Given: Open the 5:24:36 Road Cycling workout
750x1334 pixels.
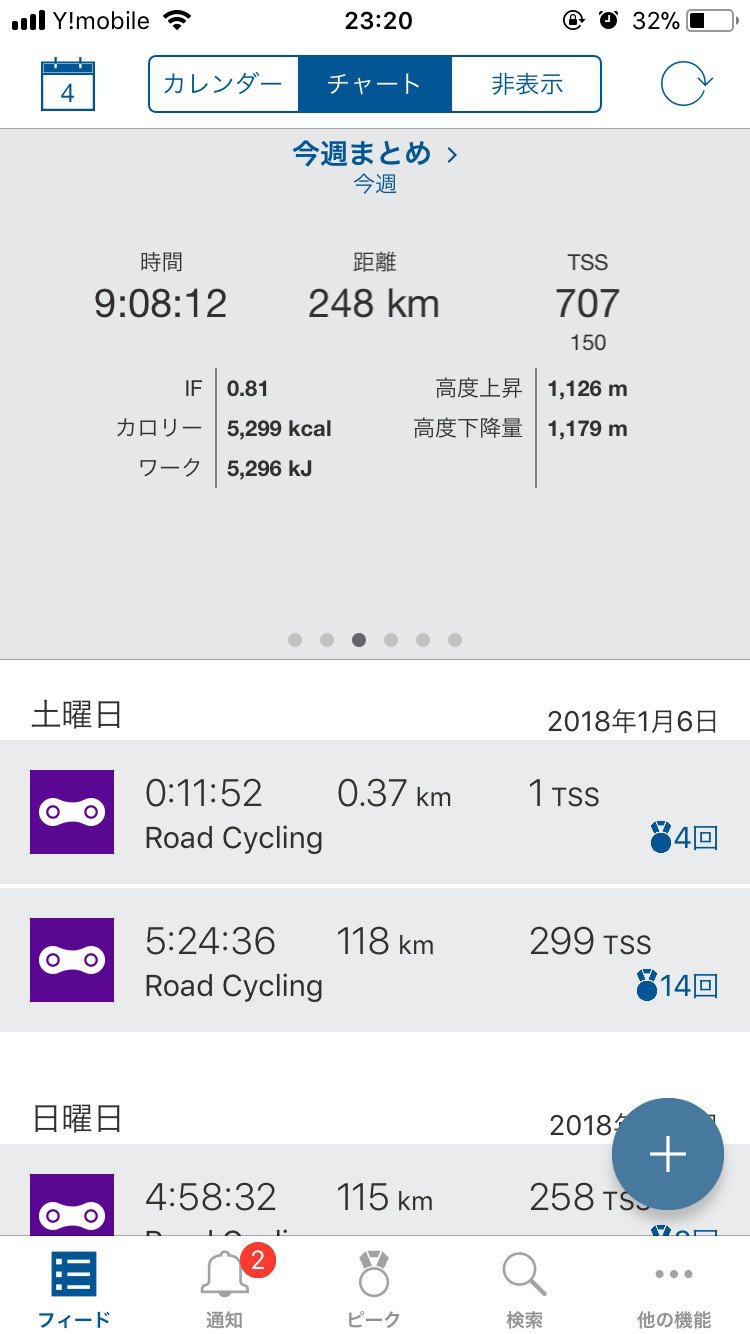Looking at the screenshot, I should tap(375, 960).
